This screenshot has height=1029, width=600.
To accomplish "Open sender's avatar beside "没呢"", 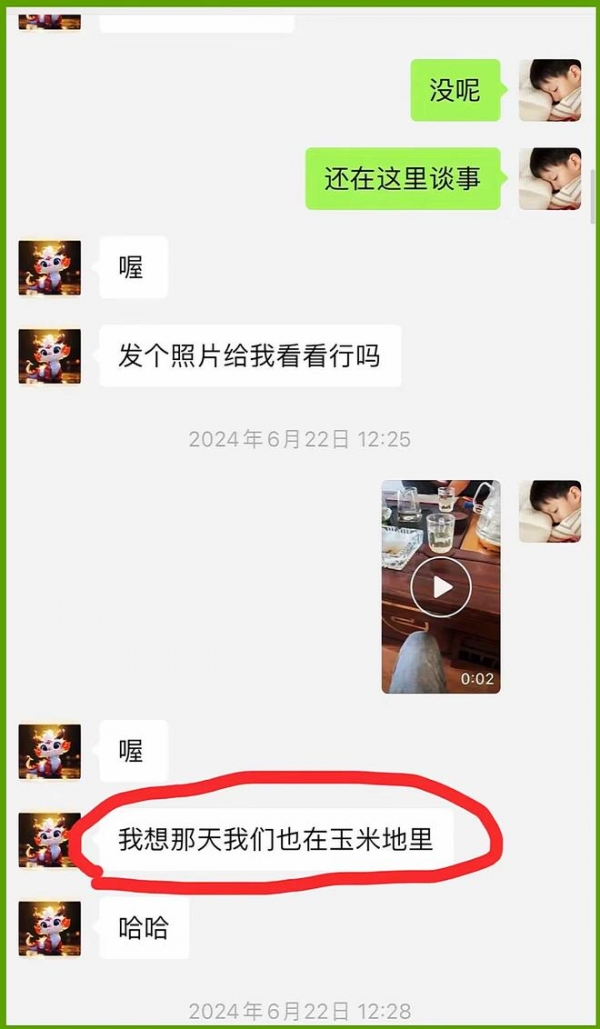I will [549, 90].
